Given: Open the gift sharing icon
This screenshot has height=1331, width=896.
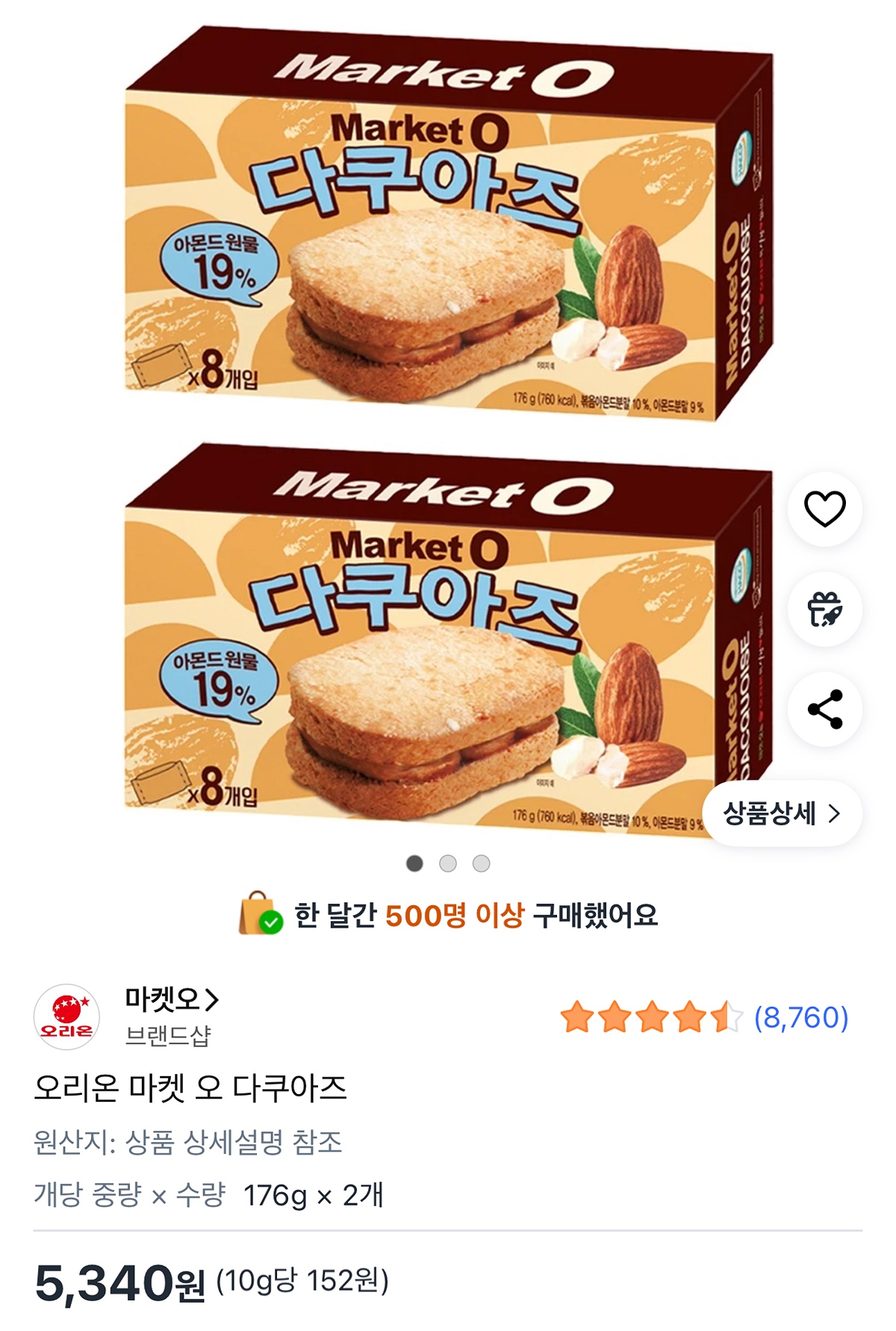Looking at the screenshot, I should (x=825, y=609).
